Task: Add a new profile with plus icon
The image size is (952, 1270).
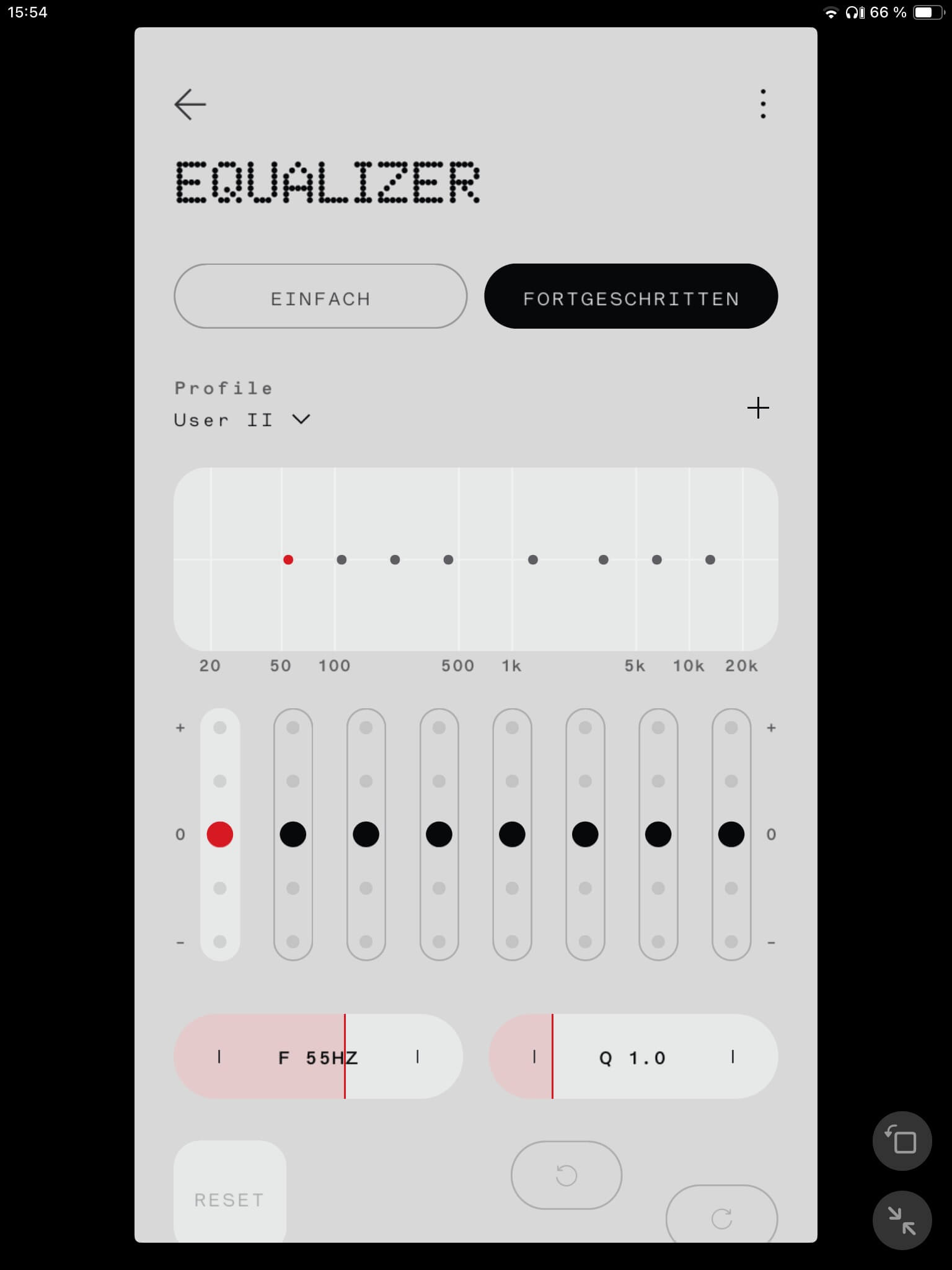Action: tap(758, 408)
